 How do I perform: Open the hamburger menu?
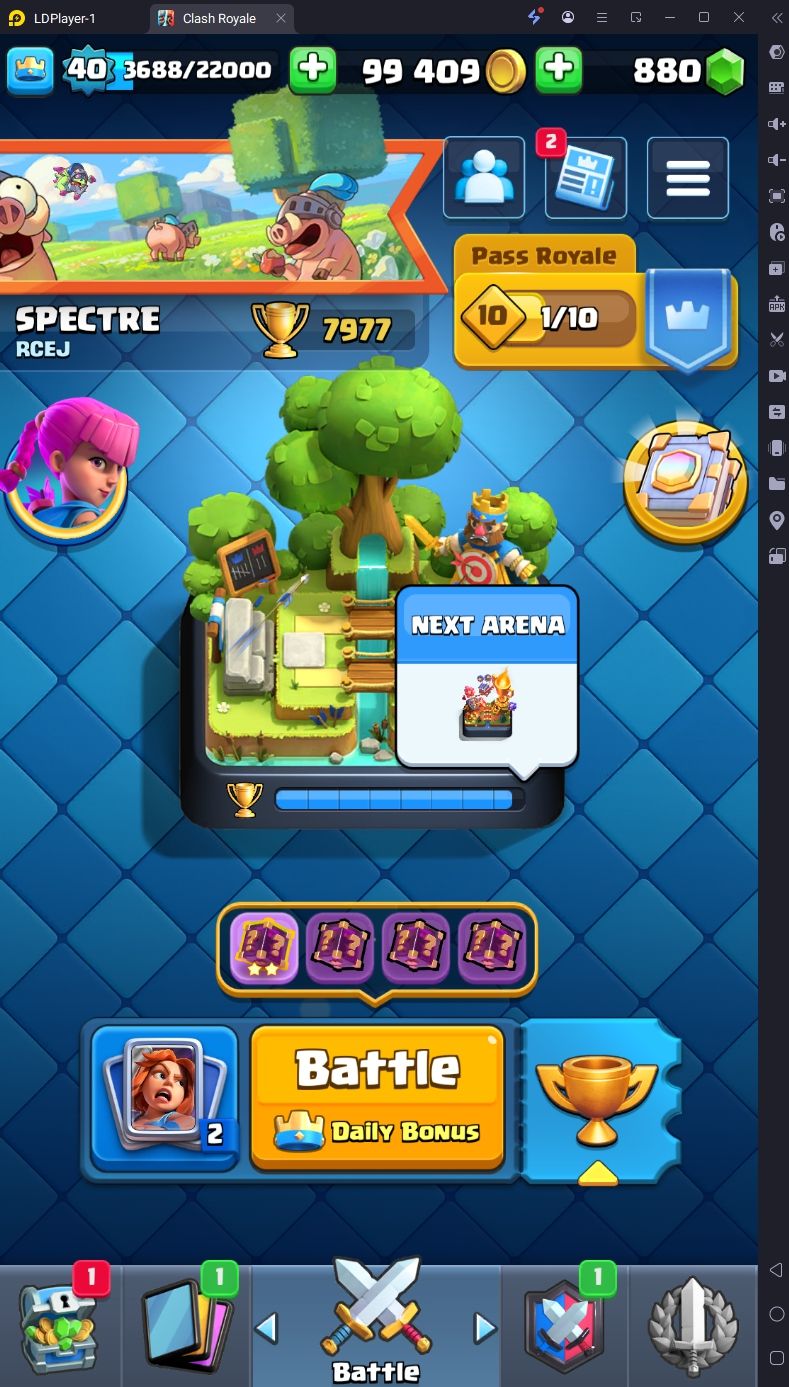688,178
